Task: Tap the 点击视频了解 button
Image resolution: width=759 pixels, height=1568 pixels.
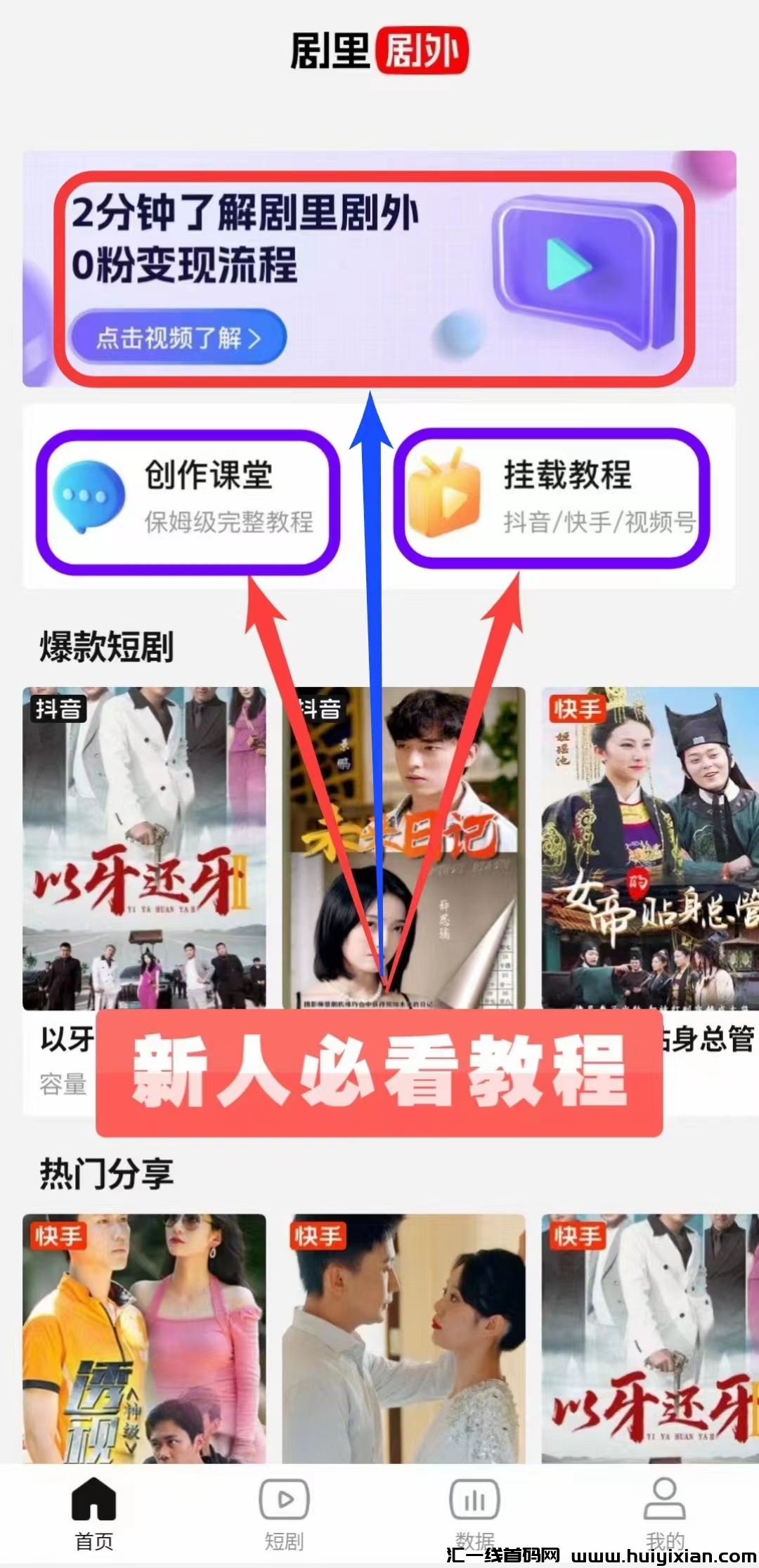Action: [178, 337]
